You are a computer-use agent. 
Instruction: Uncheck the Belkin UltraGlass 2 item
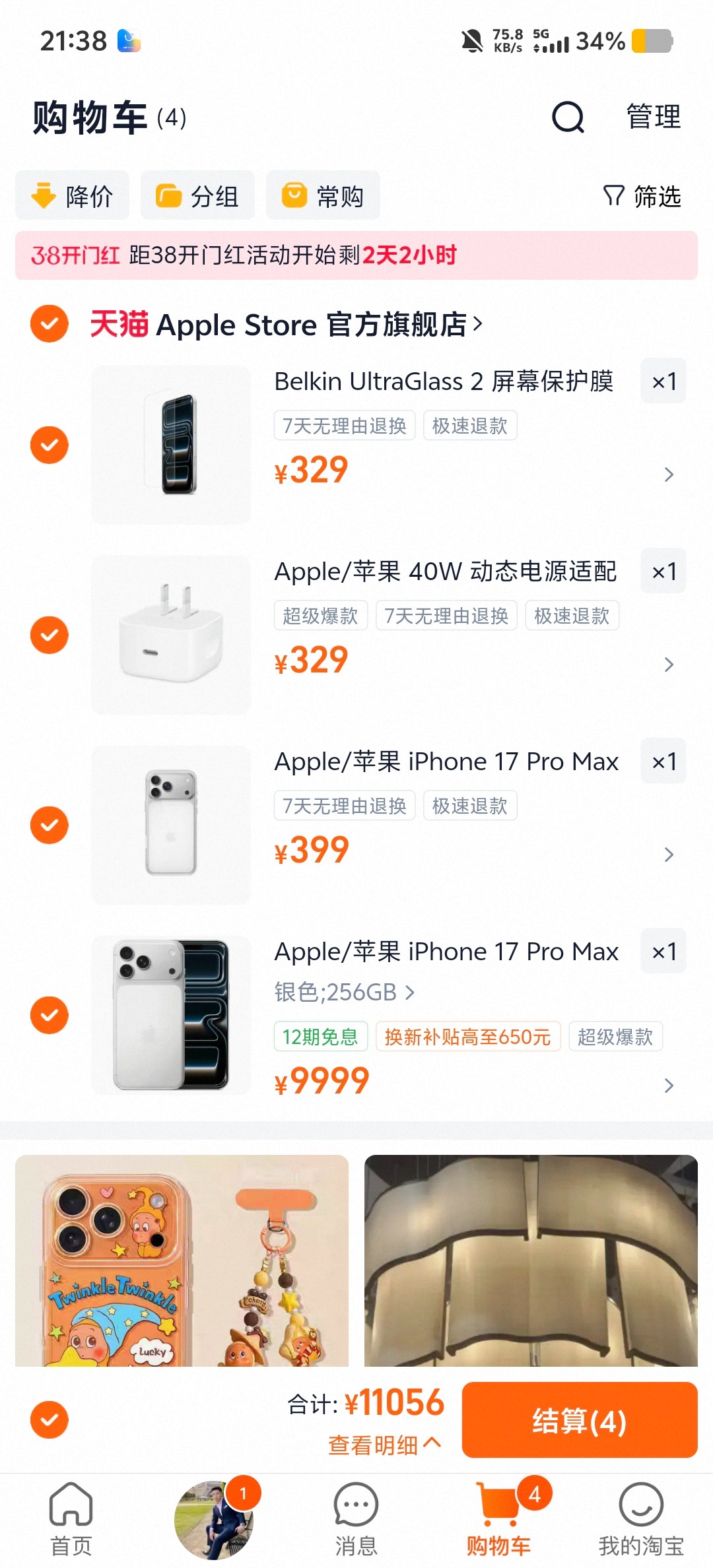pyautogui.click(x=50, y=445)
